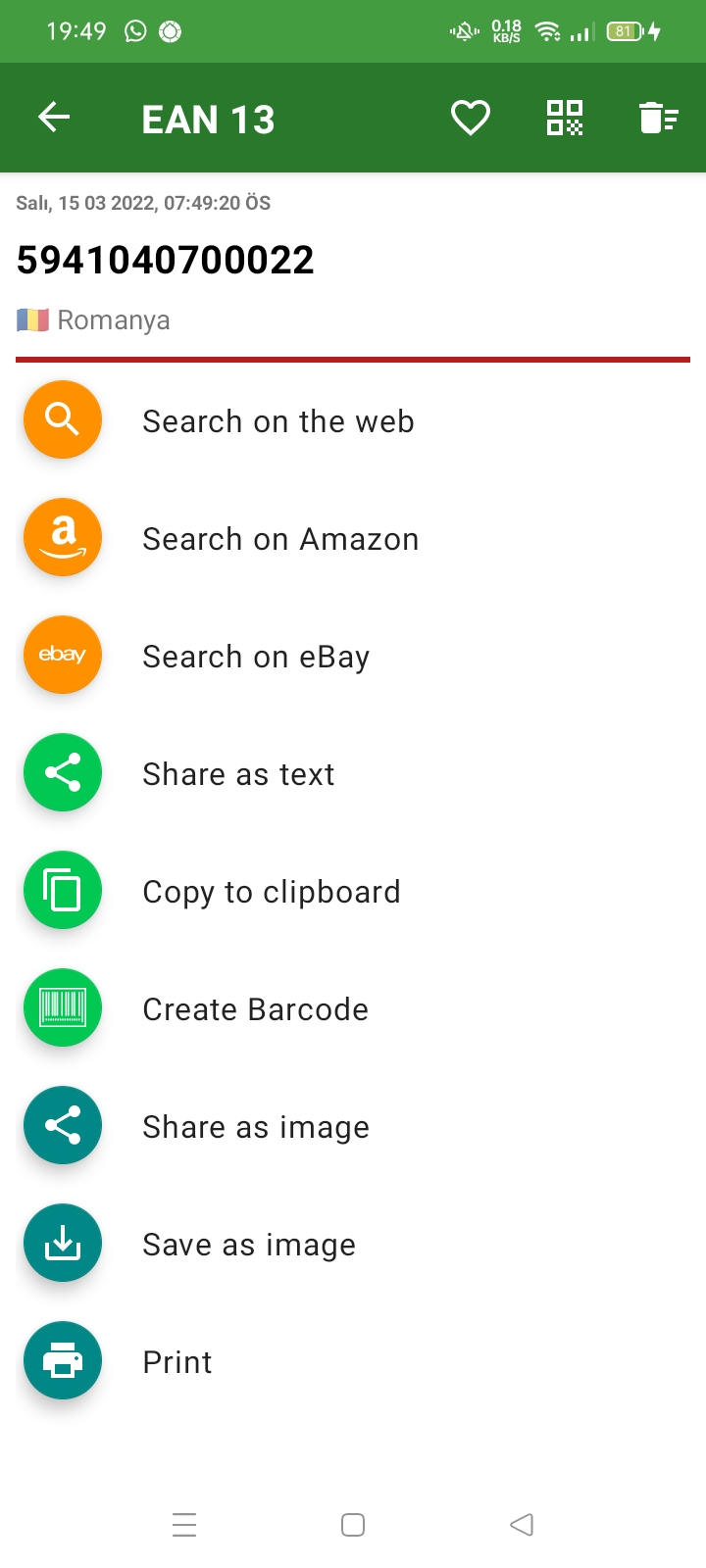The height and width of the screenshot is (1568, 706).
Task: Select Share as image
Action: tap(256, 1127)
